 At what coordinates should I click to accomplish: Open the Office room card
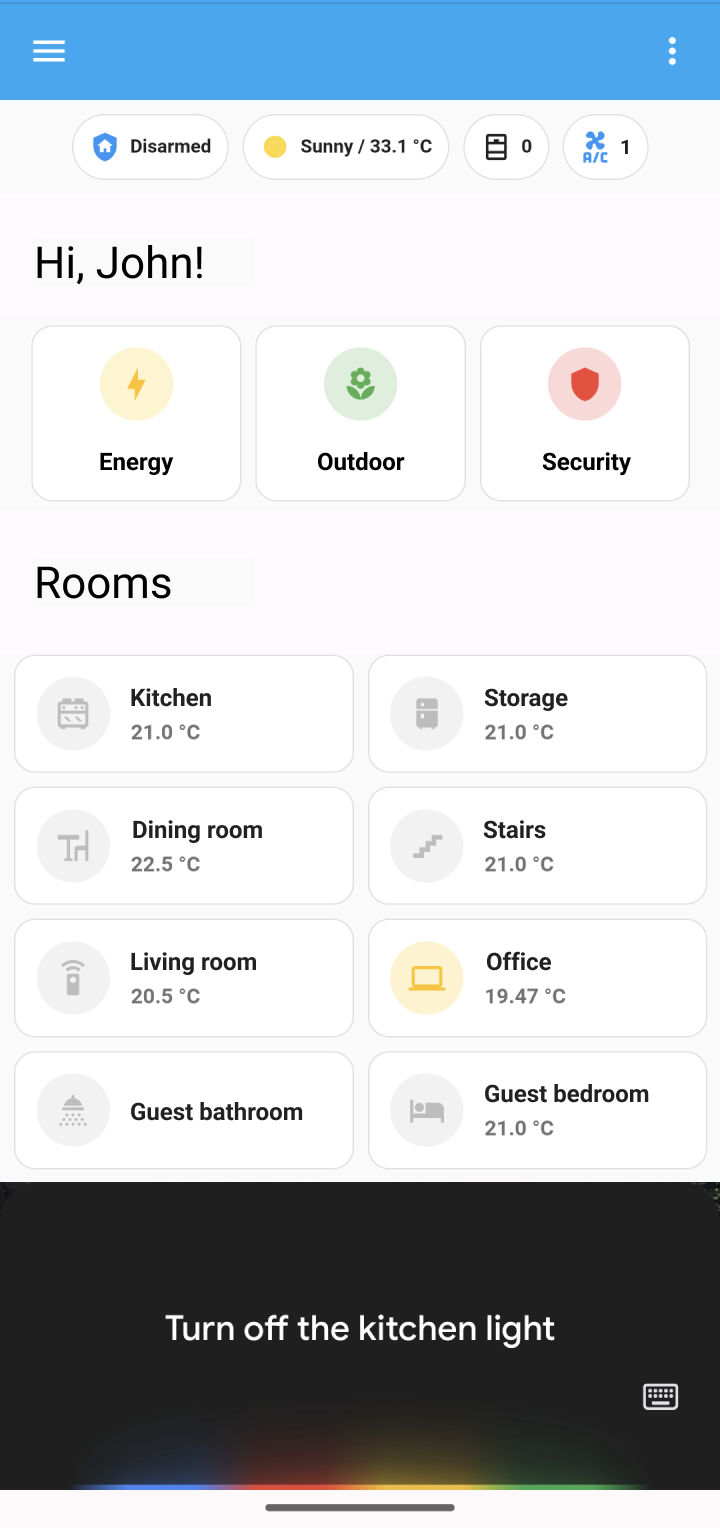coord(538,978)
